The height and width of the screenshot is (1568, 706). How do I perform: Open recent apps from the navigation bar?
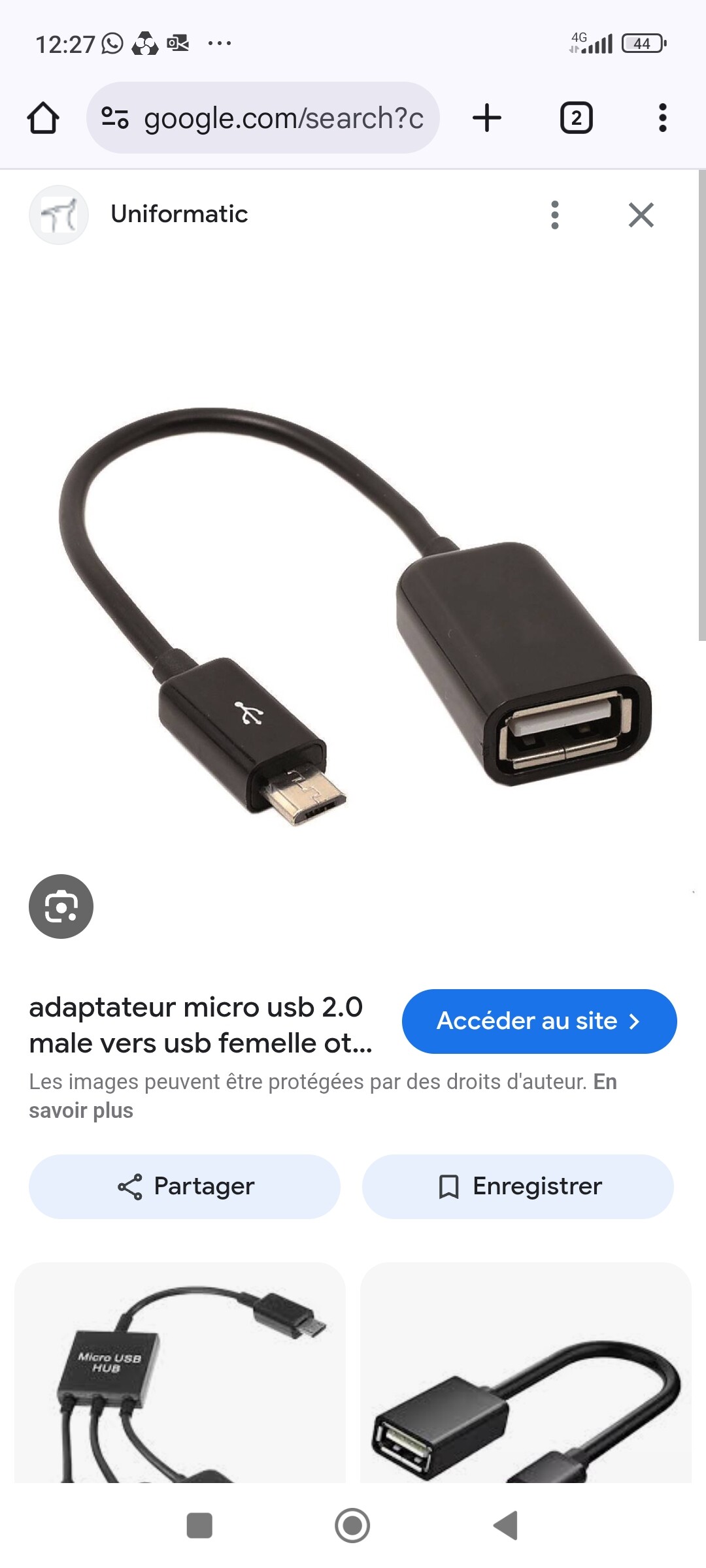pyautogui.click(x=199, y=1526)
